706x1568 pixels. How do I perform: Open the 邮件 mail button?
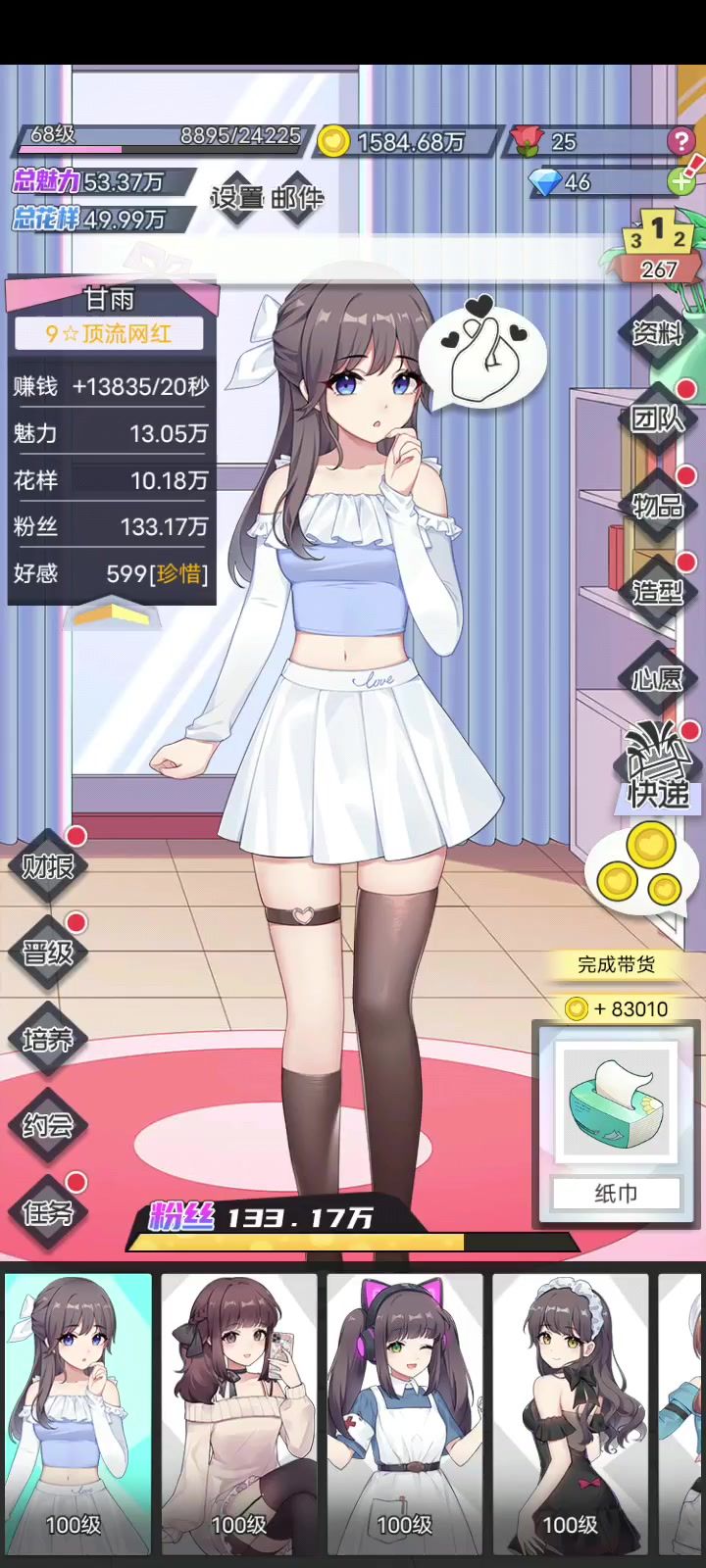point(298,198)
